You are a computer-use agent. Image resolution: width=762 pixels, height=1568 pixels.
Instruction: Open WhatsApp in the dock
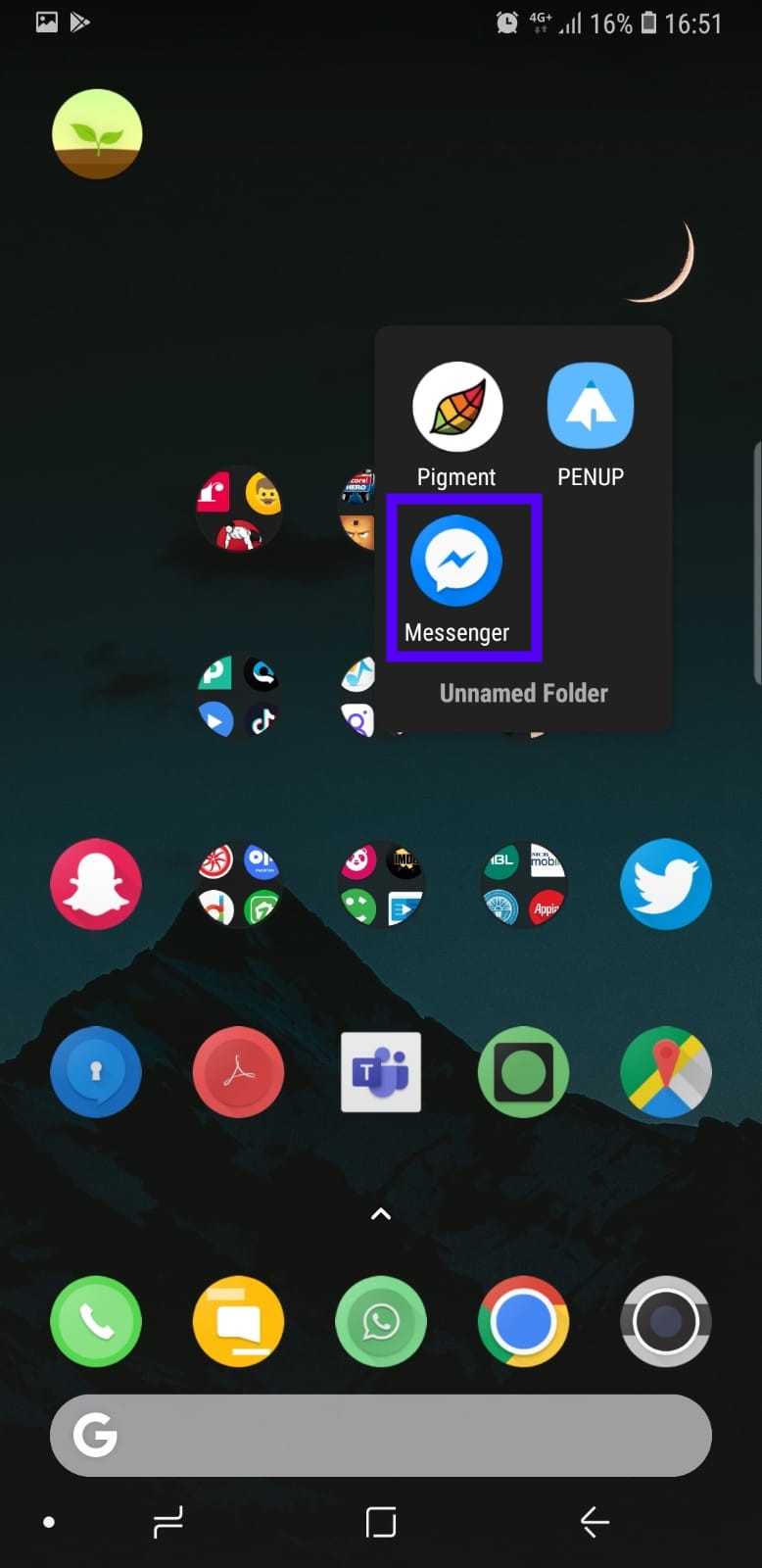pos(381,1321)
